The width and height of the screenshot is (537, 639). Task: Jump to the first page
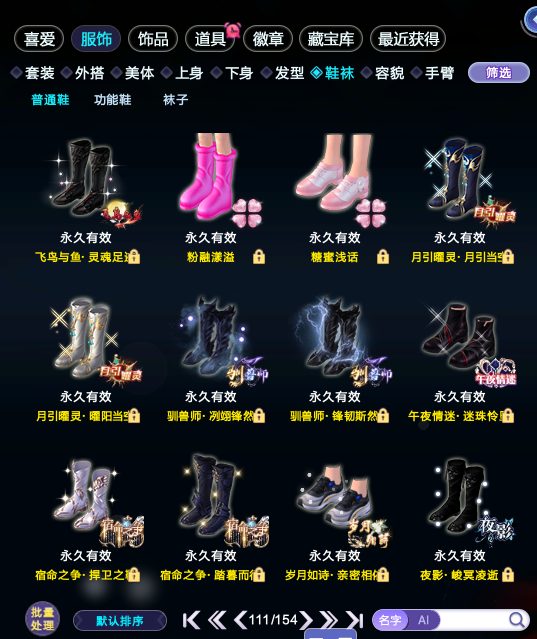click(191, 620)
